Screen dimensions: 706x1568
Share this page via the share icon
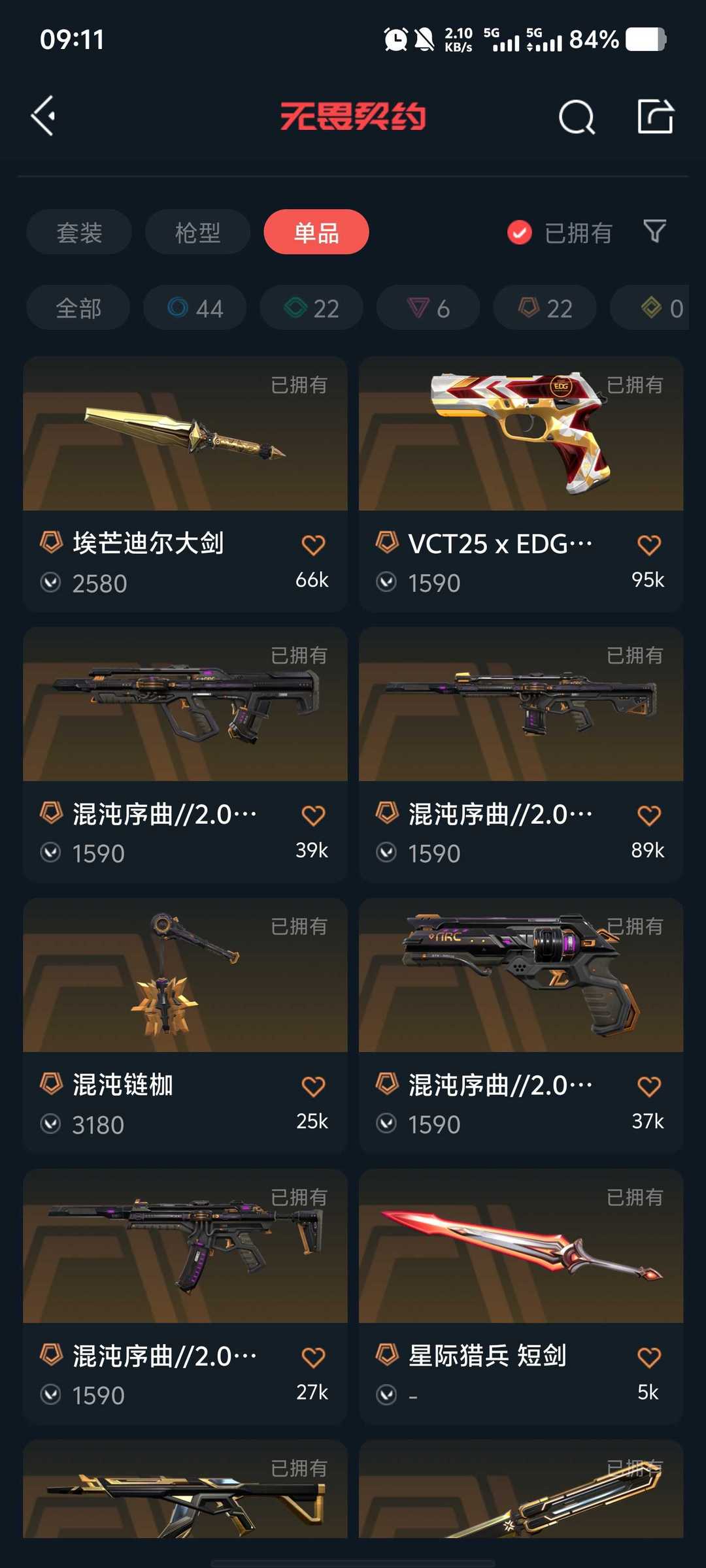(655, 117)
